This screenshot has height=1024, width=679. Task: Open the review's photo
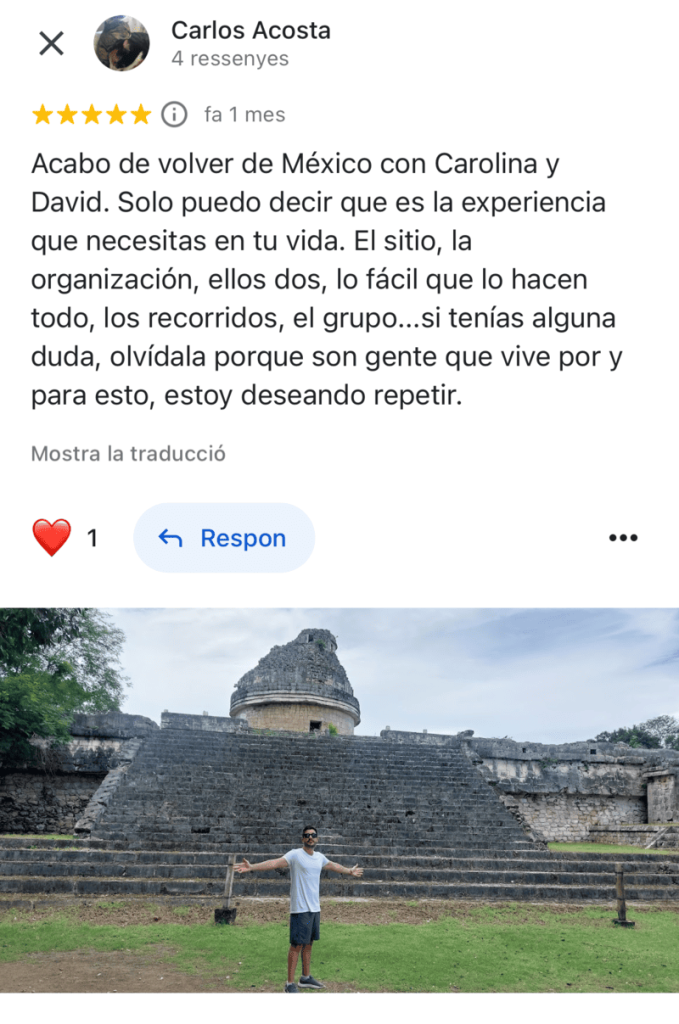(x=339, y=800)
